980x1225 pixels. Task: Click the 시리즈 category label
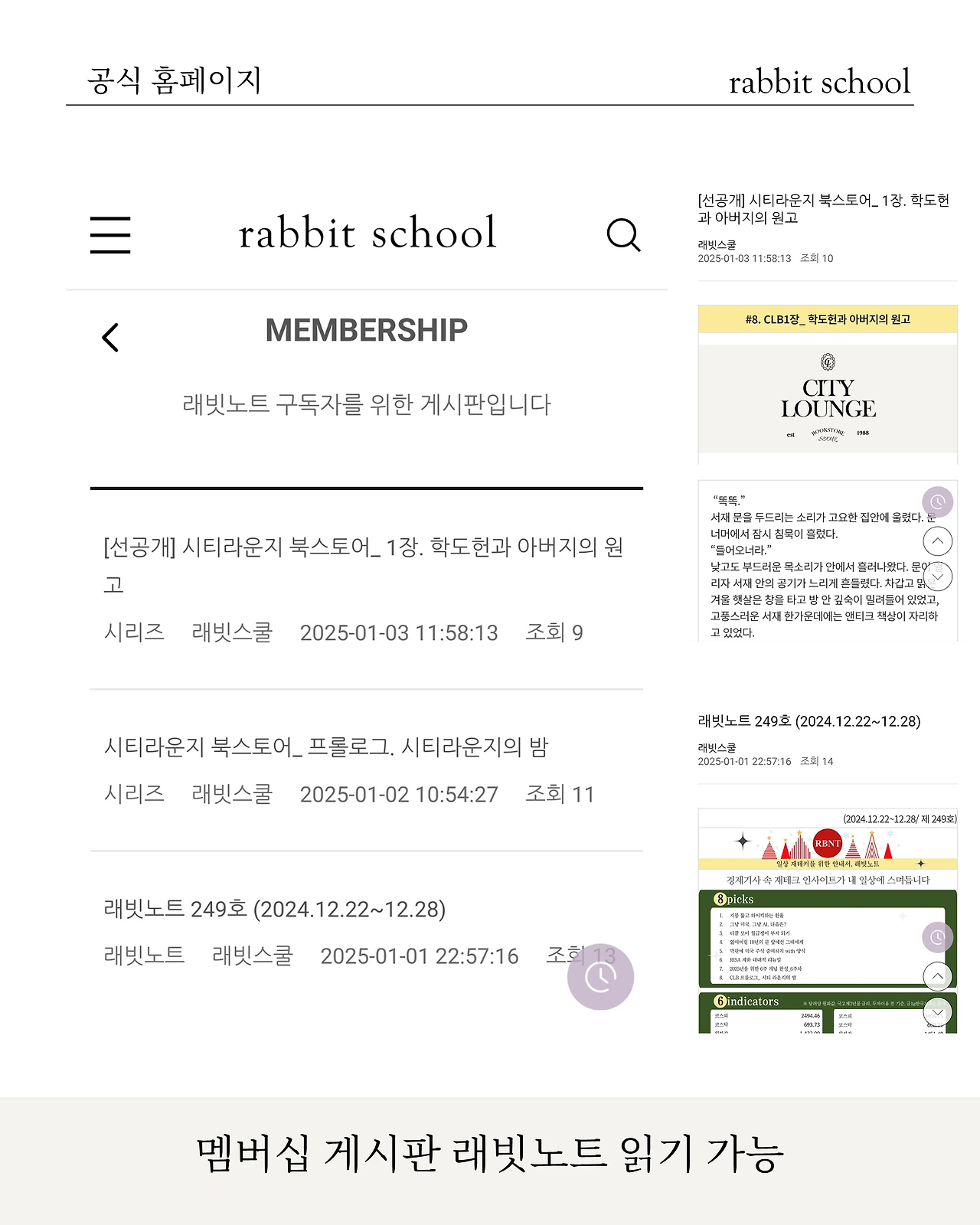point(133,633)
